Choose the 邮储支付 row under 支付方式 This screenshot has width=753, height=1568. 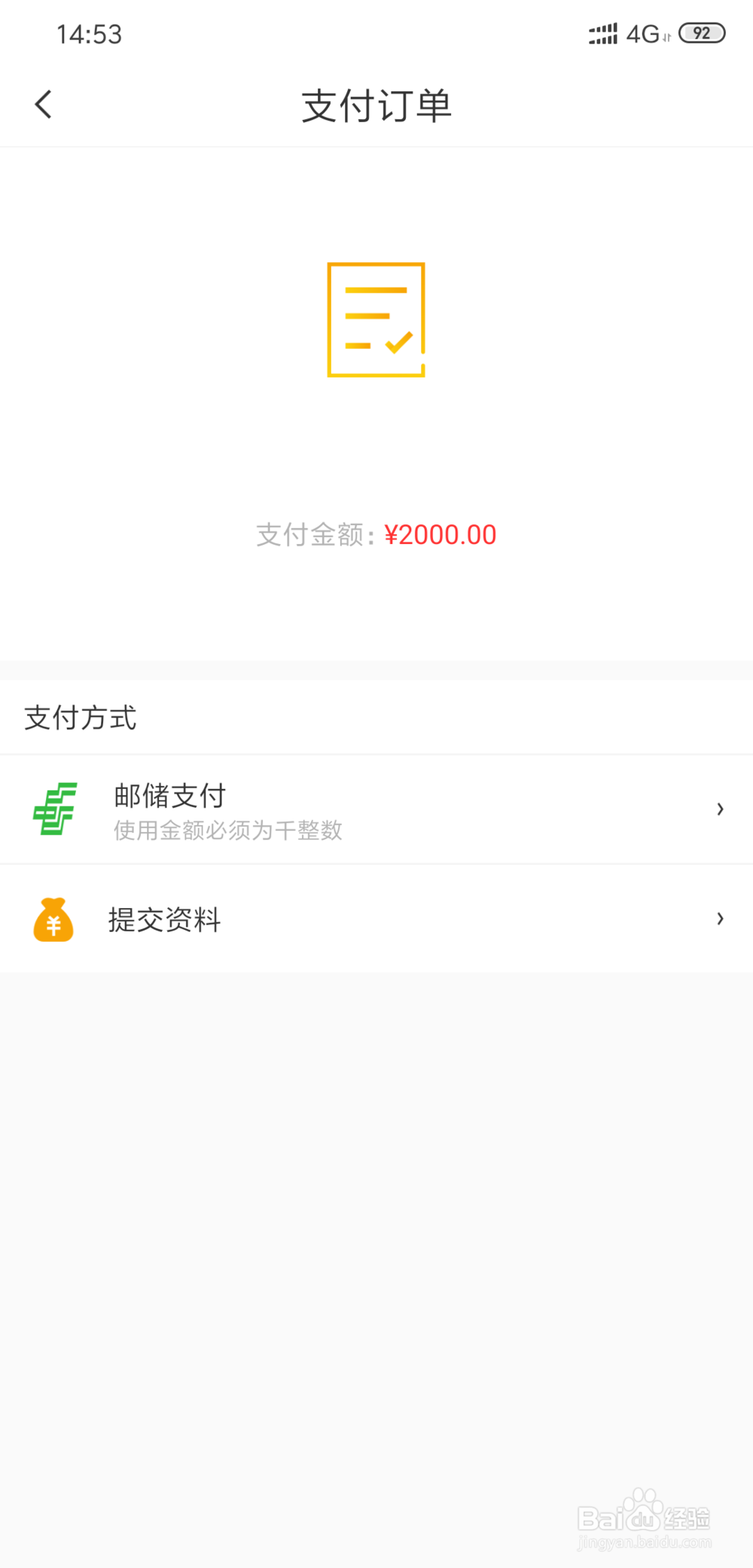pos(376,808)
